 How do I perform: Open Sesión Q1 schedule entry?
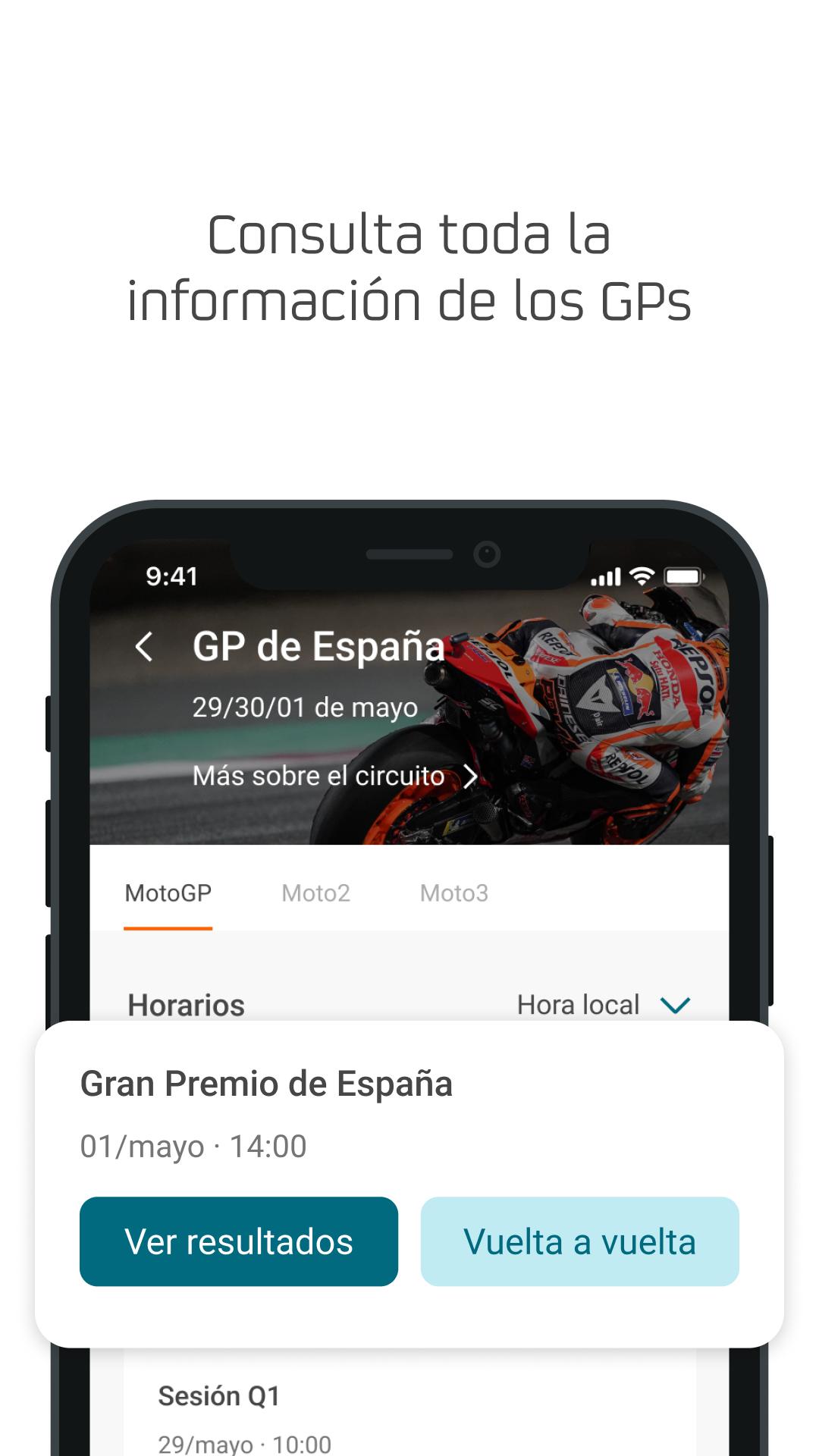coord(220,1394)
